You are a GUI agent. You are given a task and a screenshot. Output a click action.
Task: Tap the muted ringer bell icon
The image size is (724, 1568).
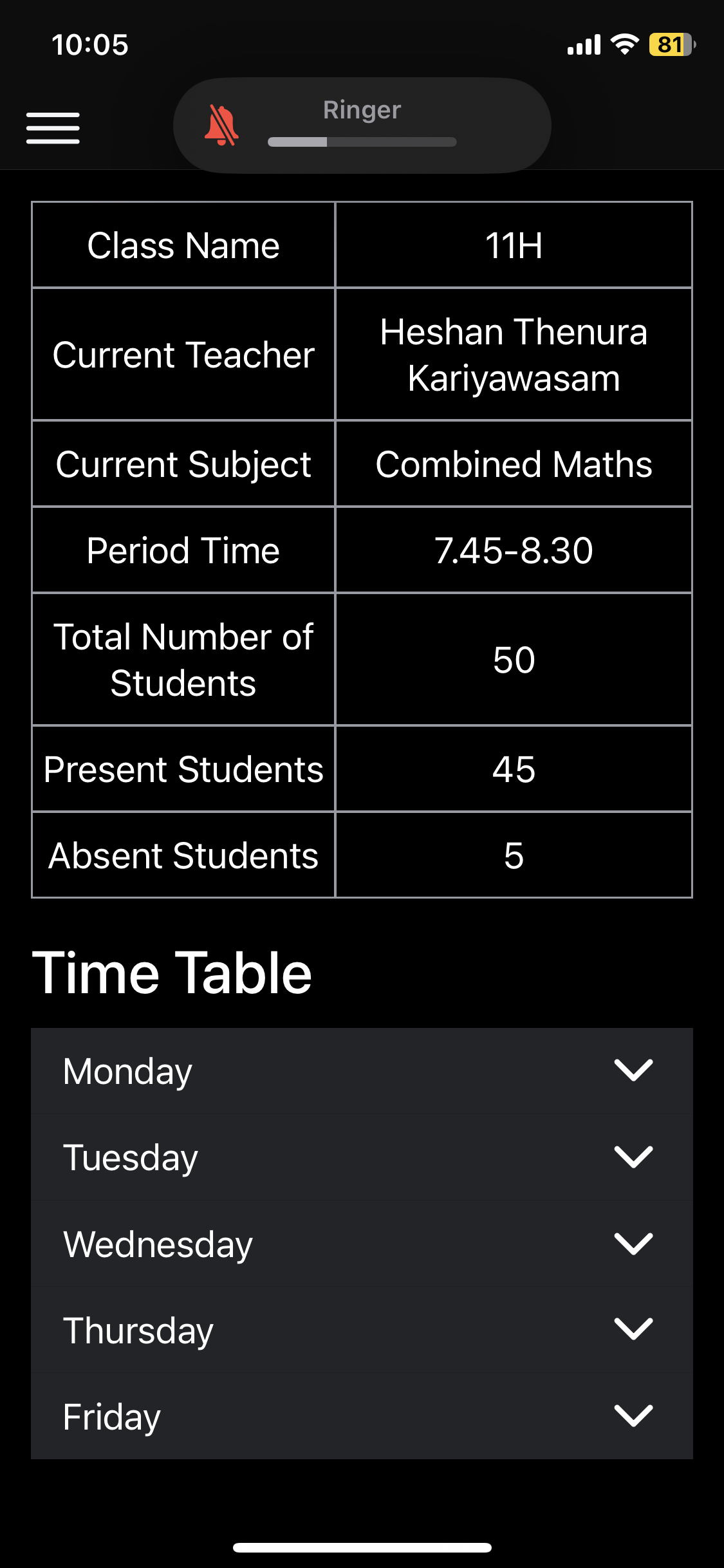pos(222,124)
